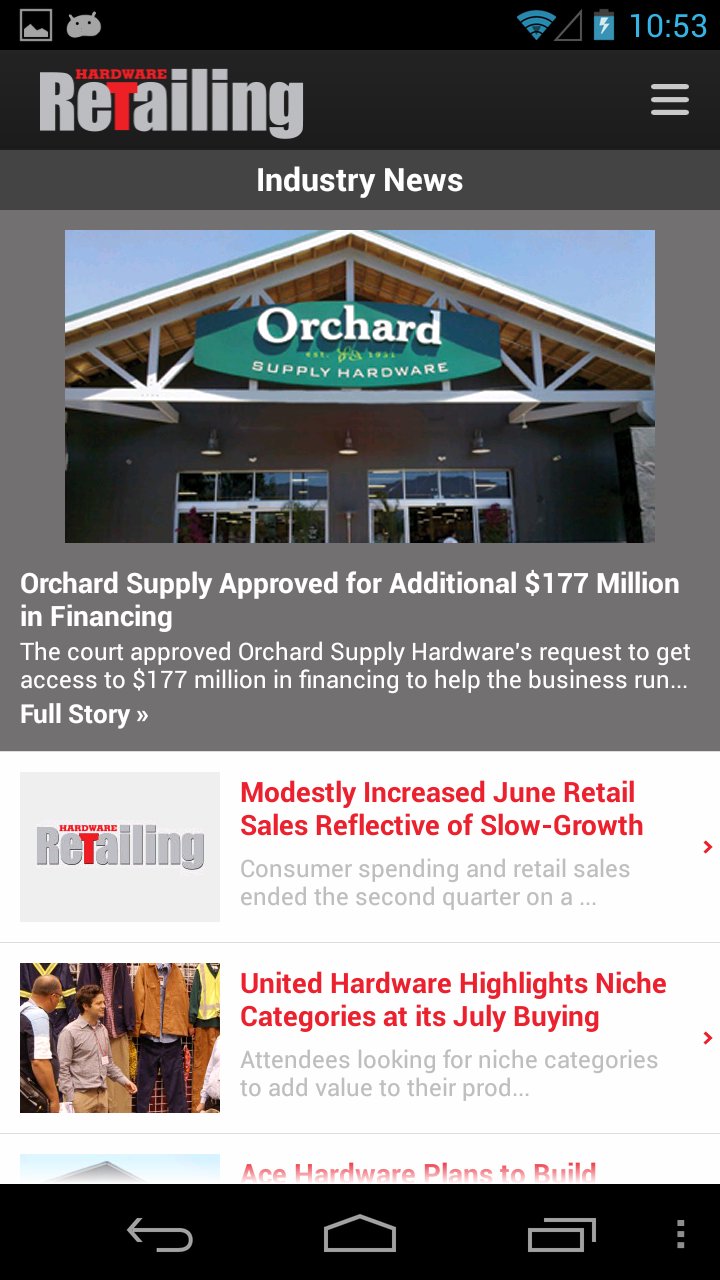
Task: Tap the Hardware Retailing article thumbnail
Action: (x=118, y=846)
